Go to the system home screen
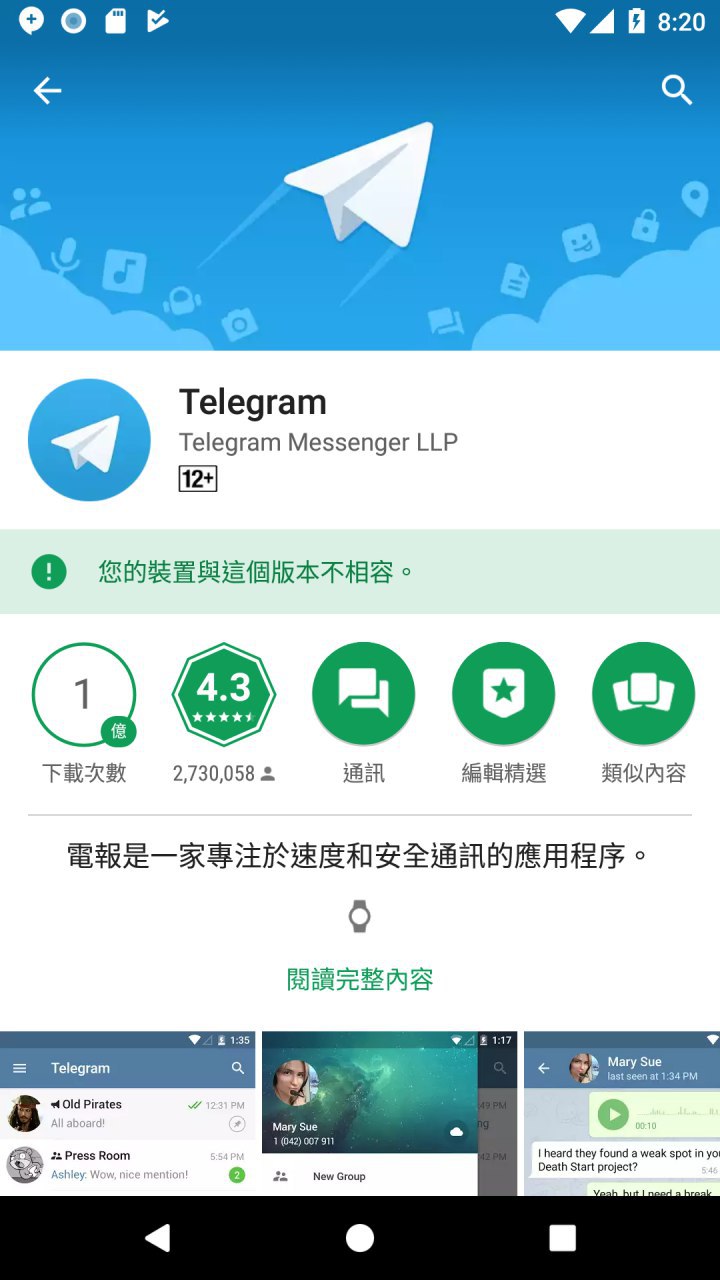The image size is (720, 1280). (360, 1238)
